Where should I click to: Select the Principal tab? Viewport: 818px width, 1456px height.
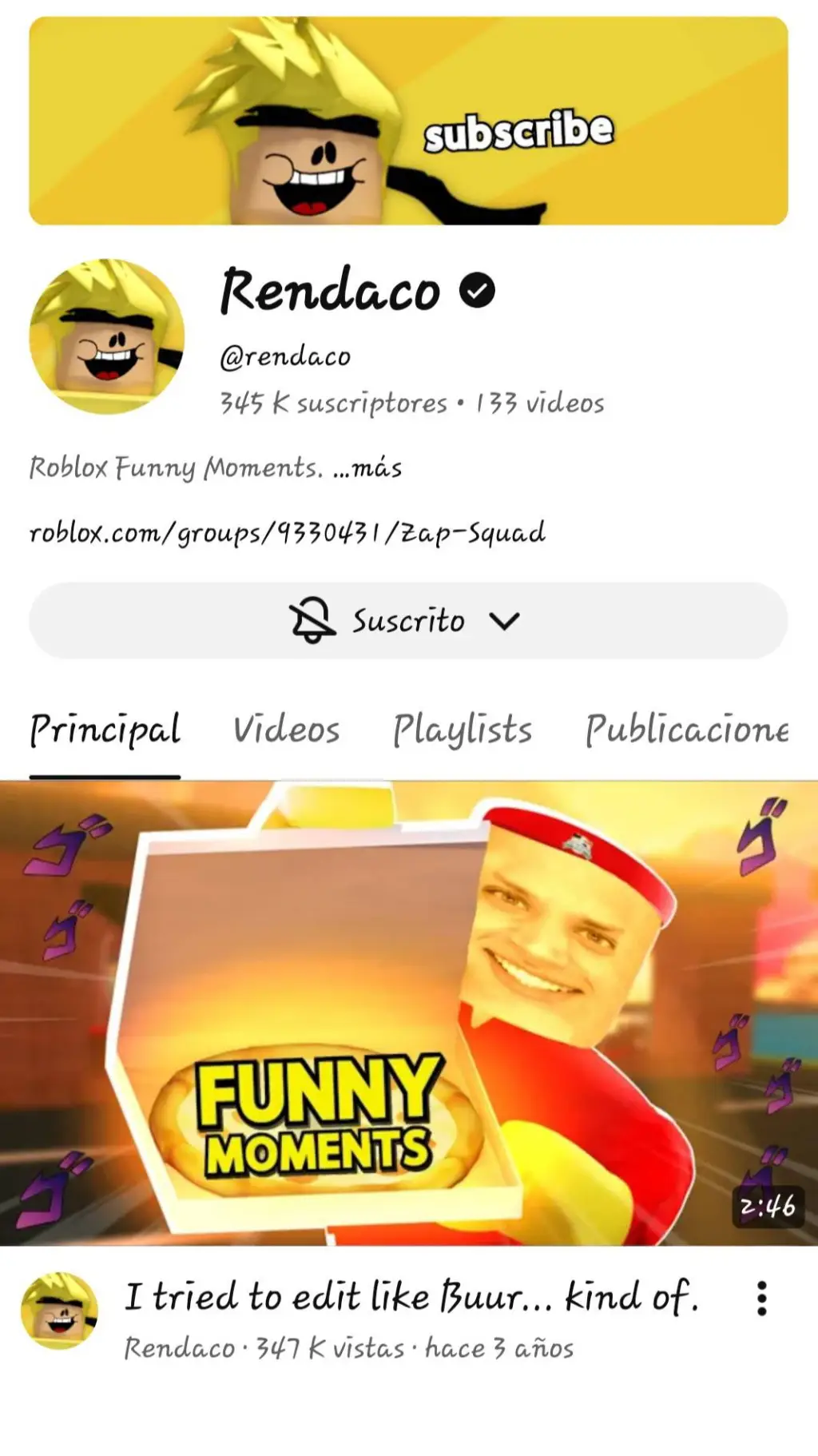point(105,730)
